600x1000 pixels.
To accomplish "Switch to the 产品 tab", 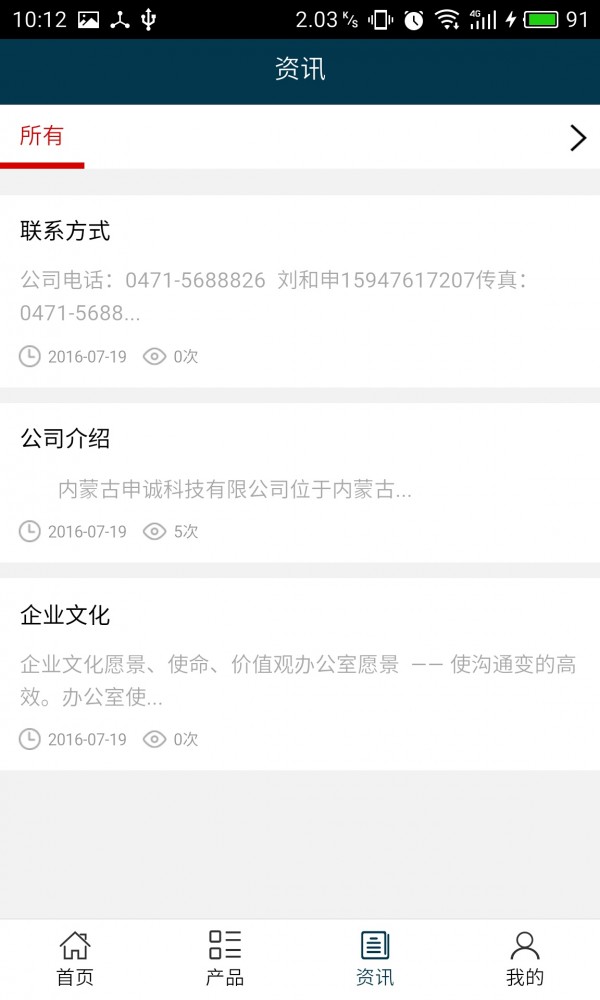I will point(225,958).
